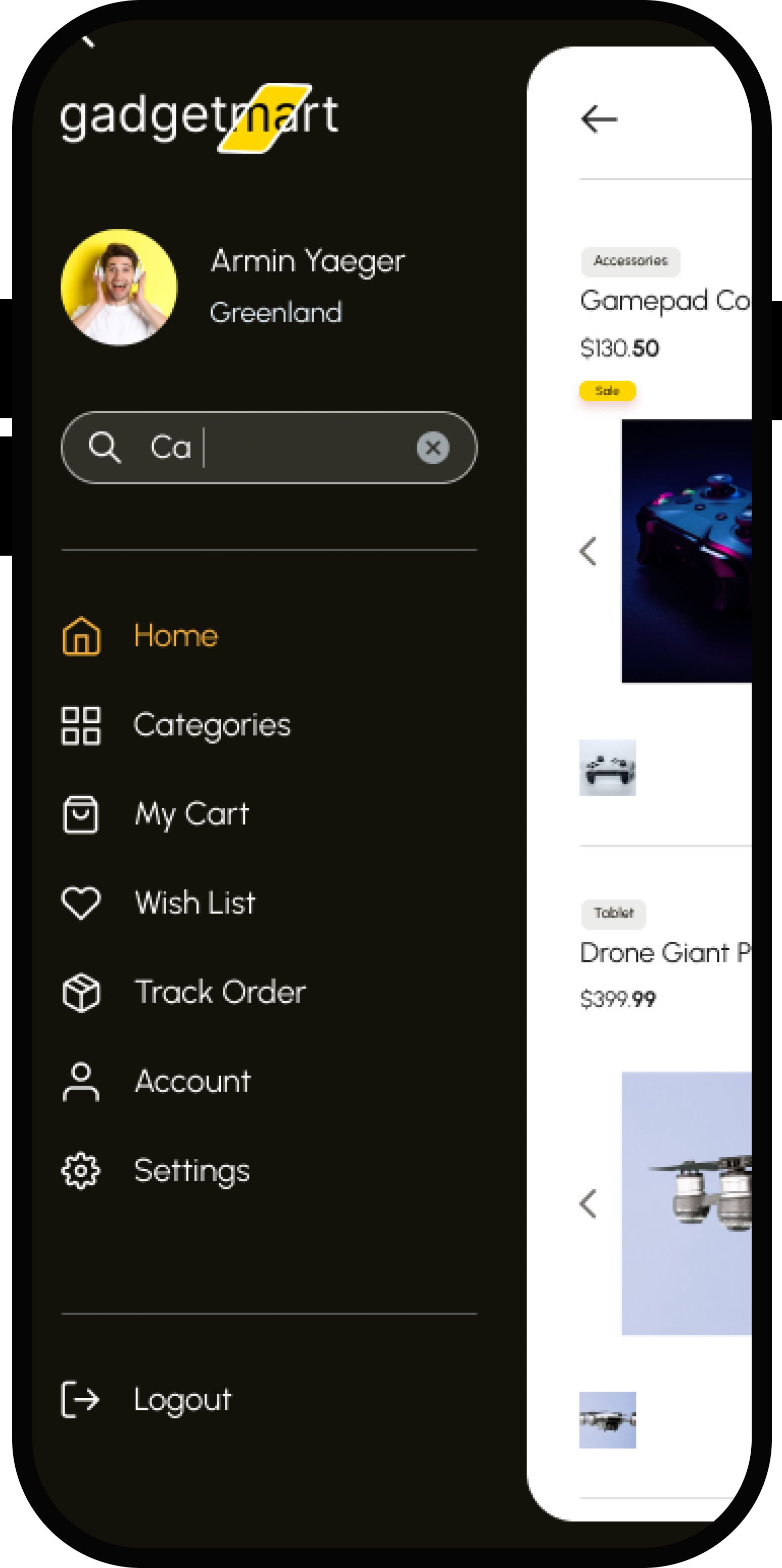Open Track Order
782x1568 pixels.
(x=219, y=992)
